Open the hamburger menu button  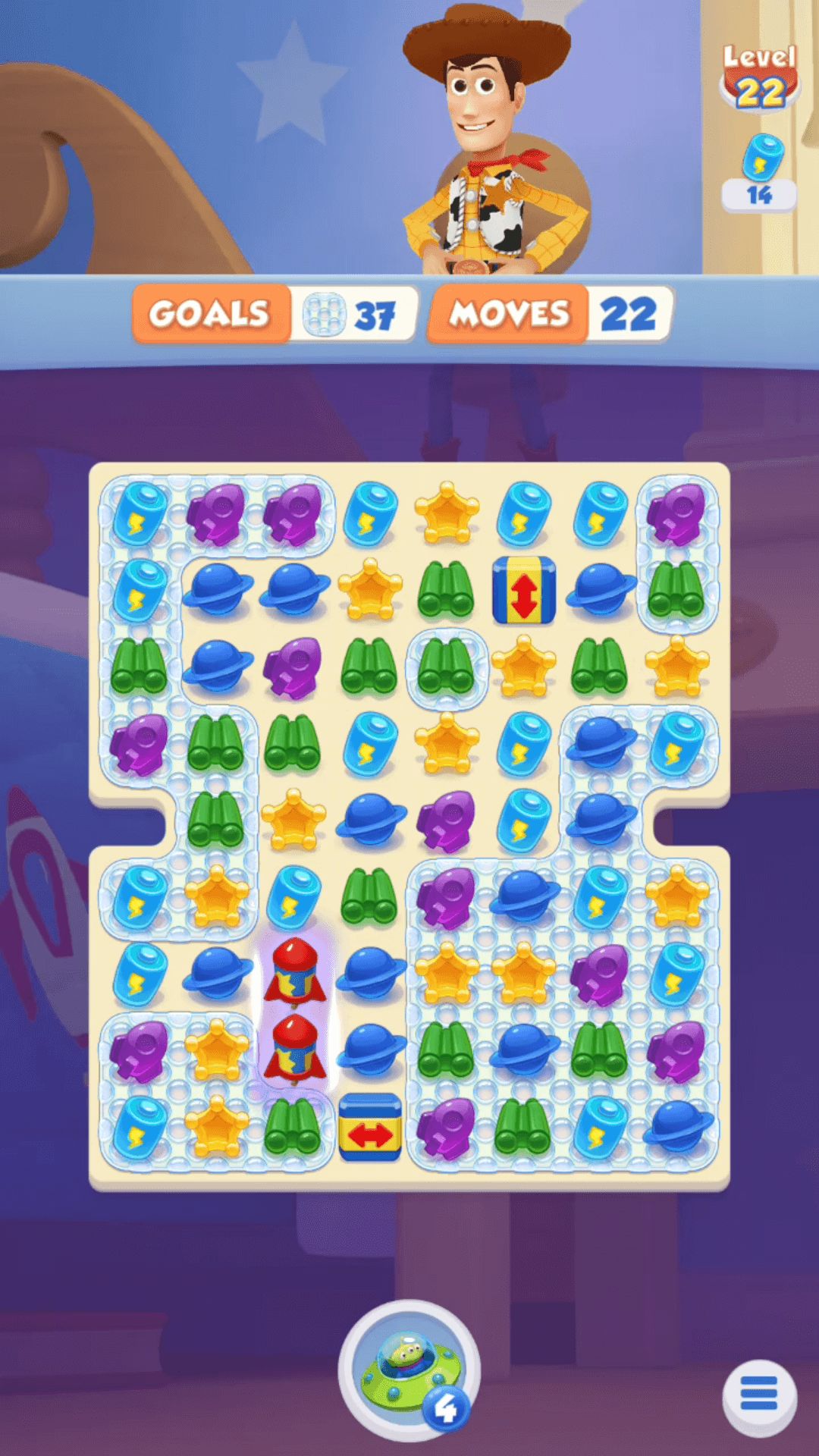(x=759, y=1396)
